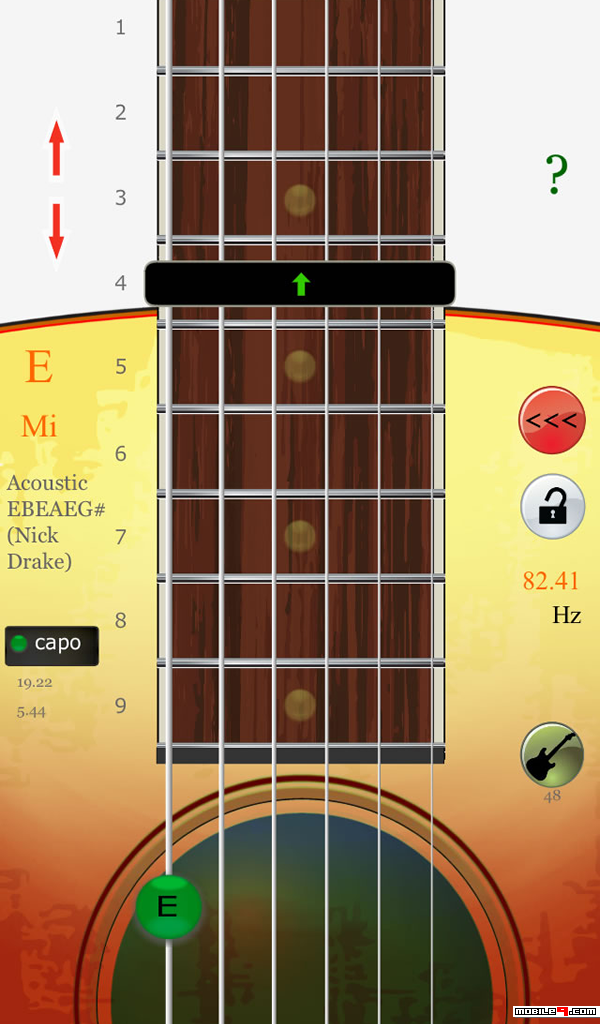Open the Acoustic EBEAEG# tuning selector

click(55, 522)
